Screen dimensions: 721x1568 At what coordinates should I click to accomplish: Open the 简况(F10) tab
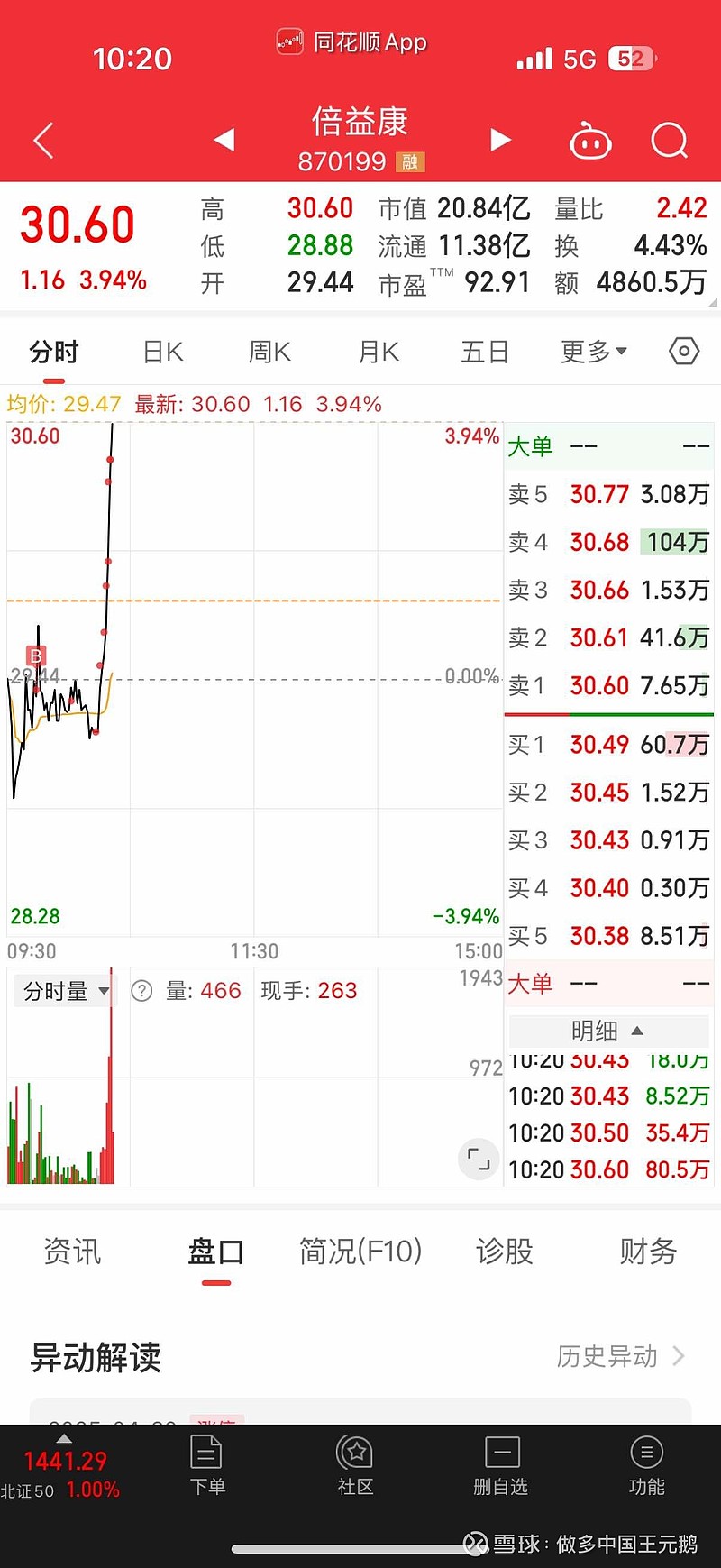tap(360, 1252)
